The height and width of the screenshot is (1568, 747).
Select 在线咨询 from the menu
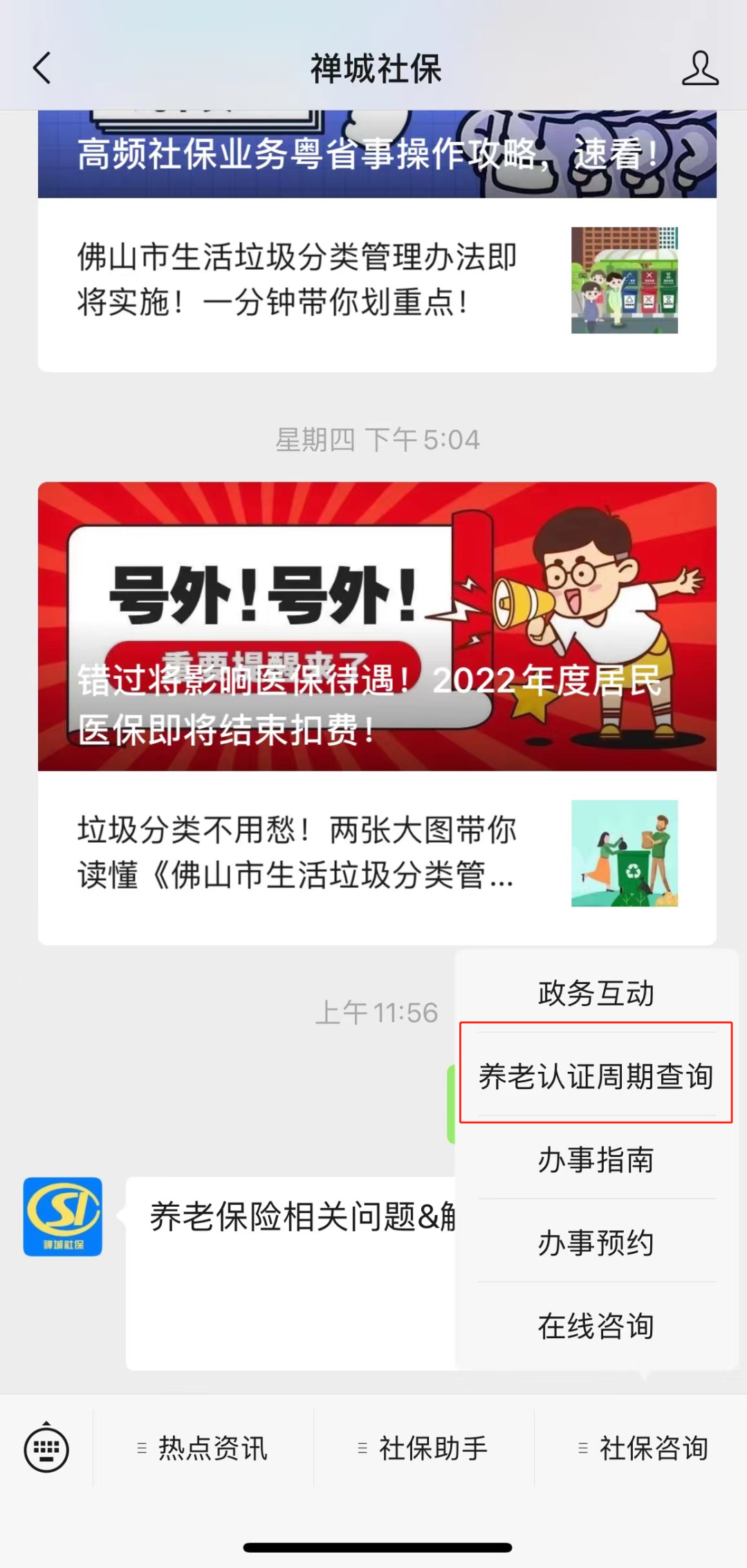pyautogui.click(x=596, y=1326)
